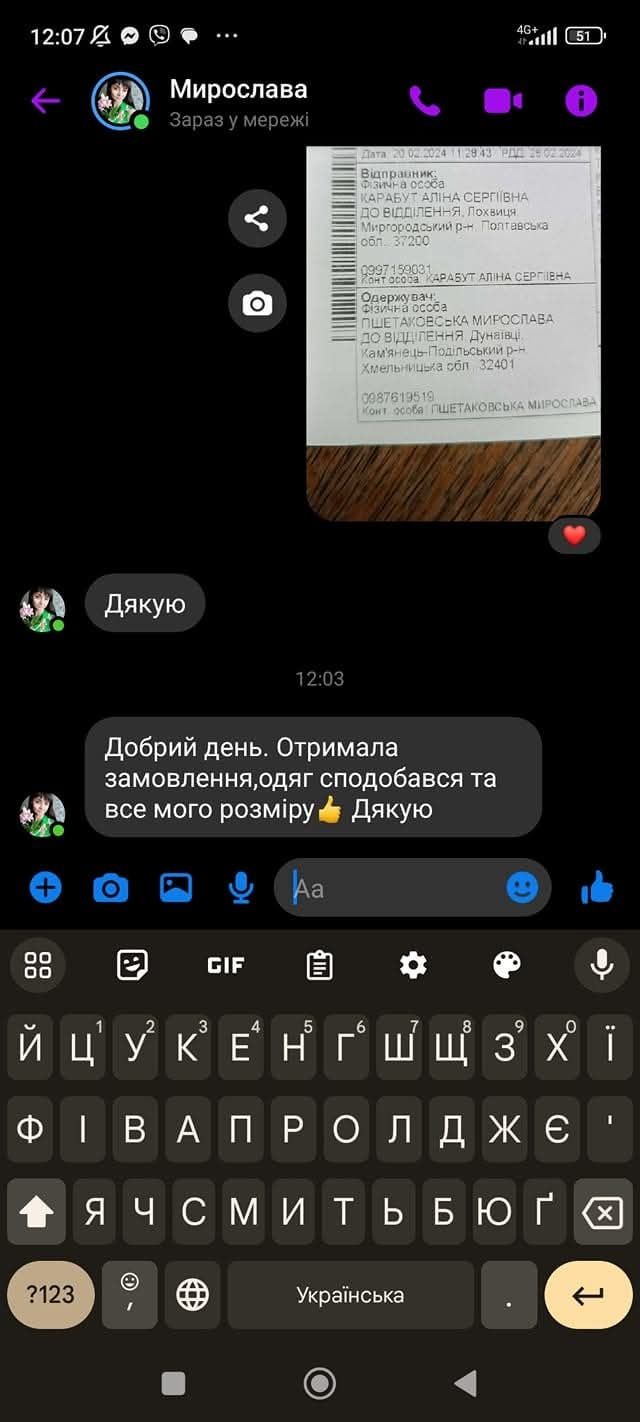This screenshot has width=640, height=1422.
Task: Share the shipping label photo
Action: point(257,219)
